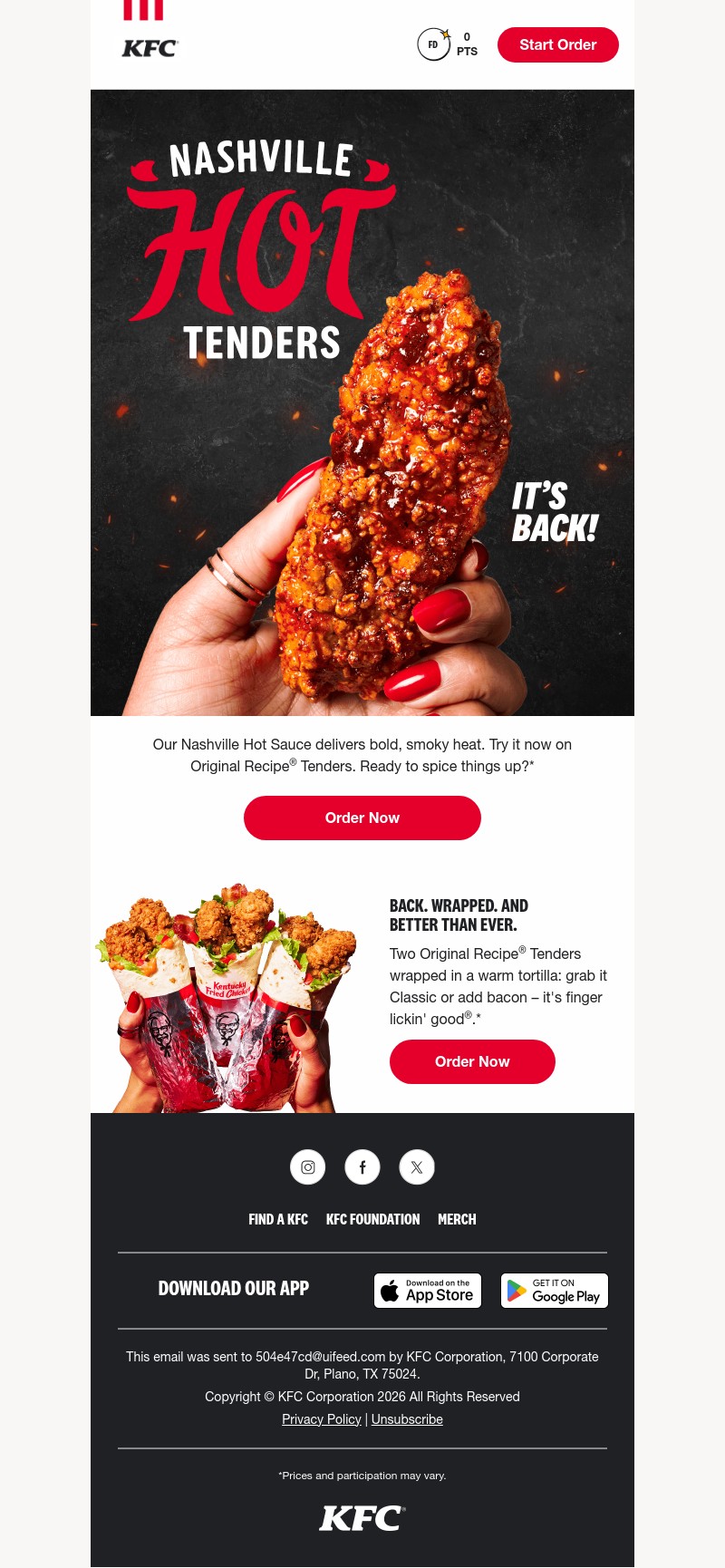Open KFC's X profile

tap(416, 1166)
